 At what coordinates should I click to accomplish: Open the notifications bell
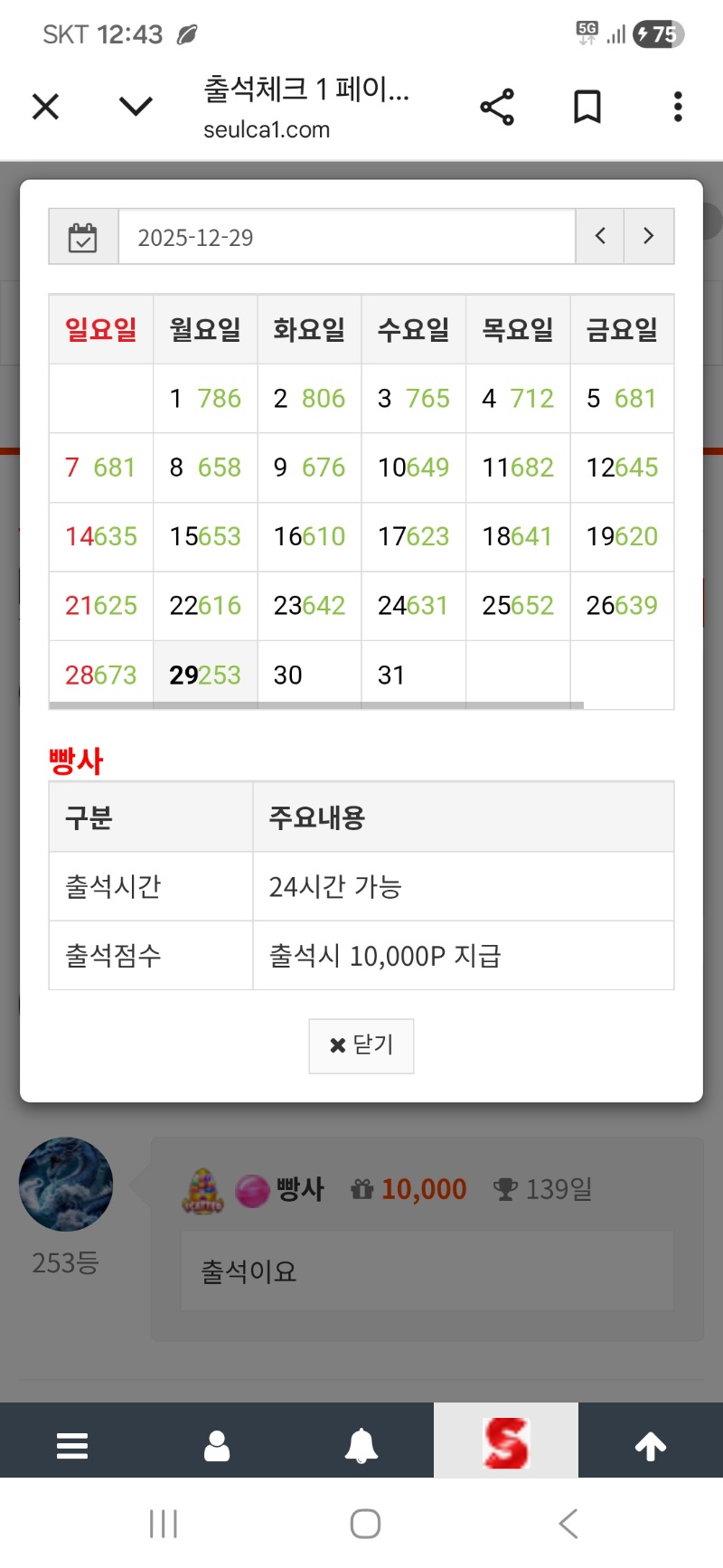point(361,1445)
